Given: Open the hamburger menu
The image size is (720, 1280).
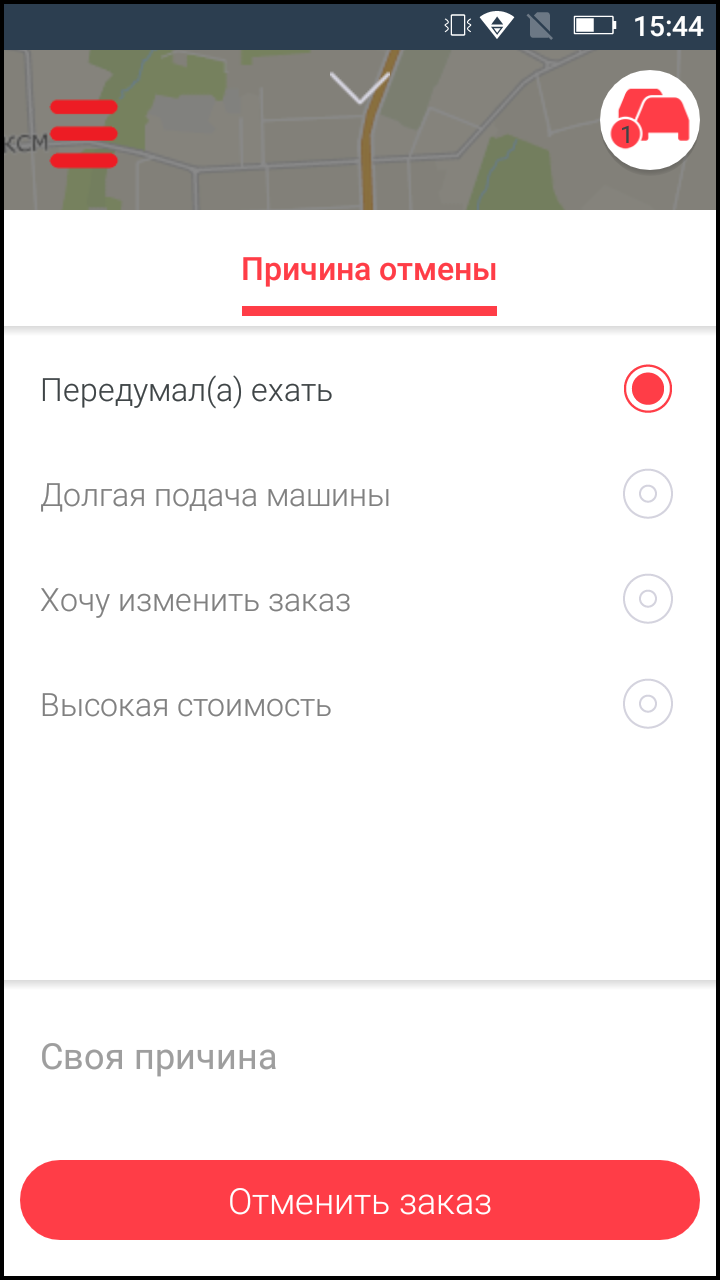Looking at the screenshot, I should (x=84, y=134).
